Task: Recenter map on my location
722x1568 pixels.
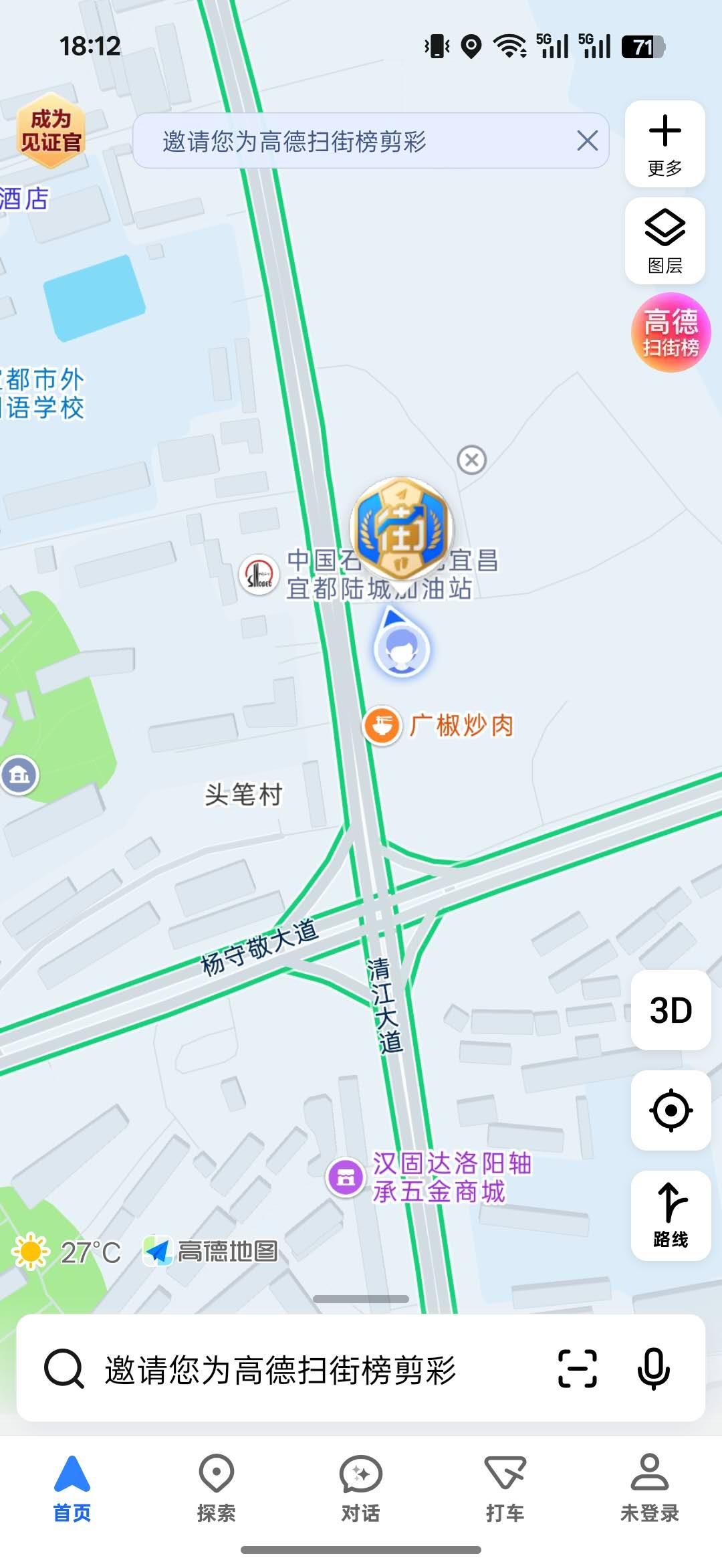Action: tap(671, 1110)
